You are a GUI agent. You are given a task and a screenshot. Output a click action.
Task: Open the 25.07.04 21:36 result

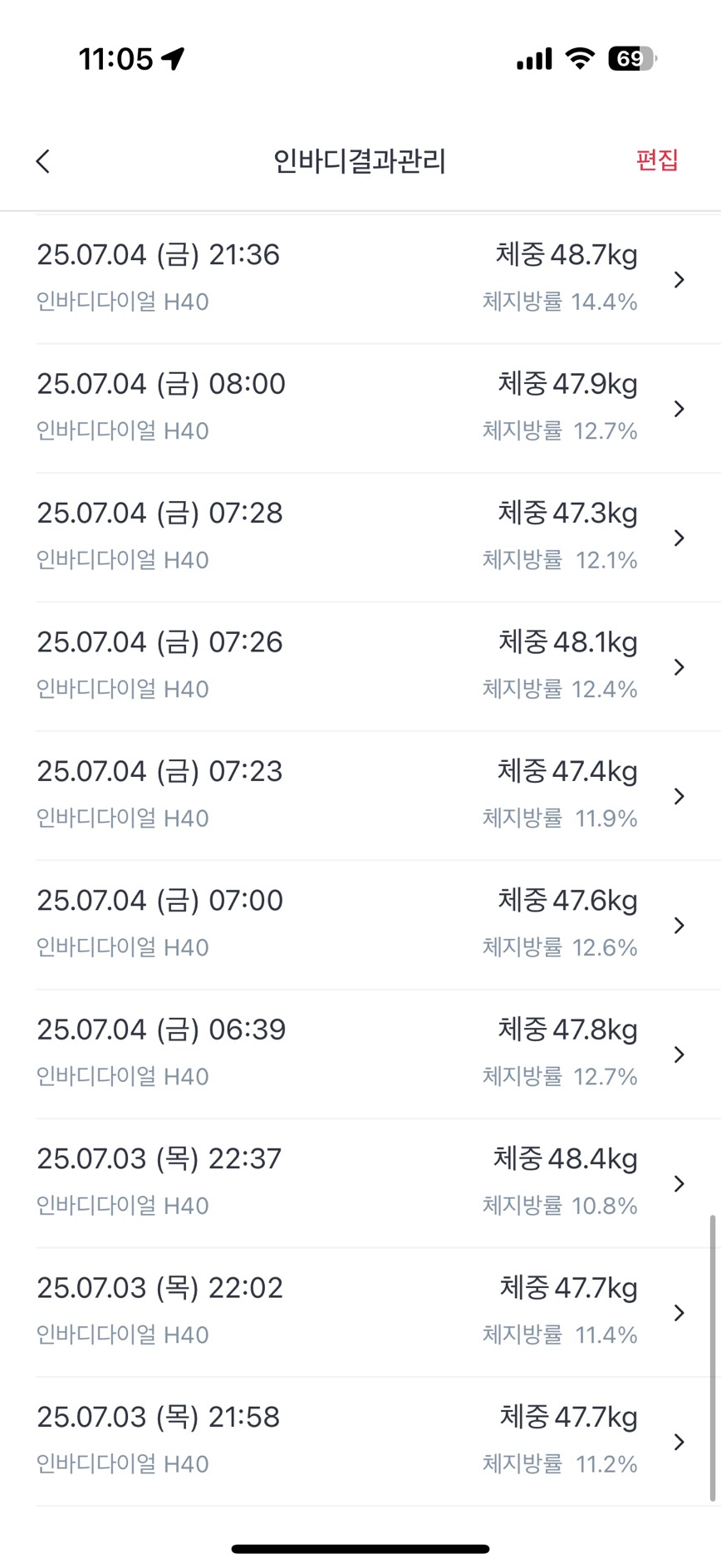pos(360,278)
